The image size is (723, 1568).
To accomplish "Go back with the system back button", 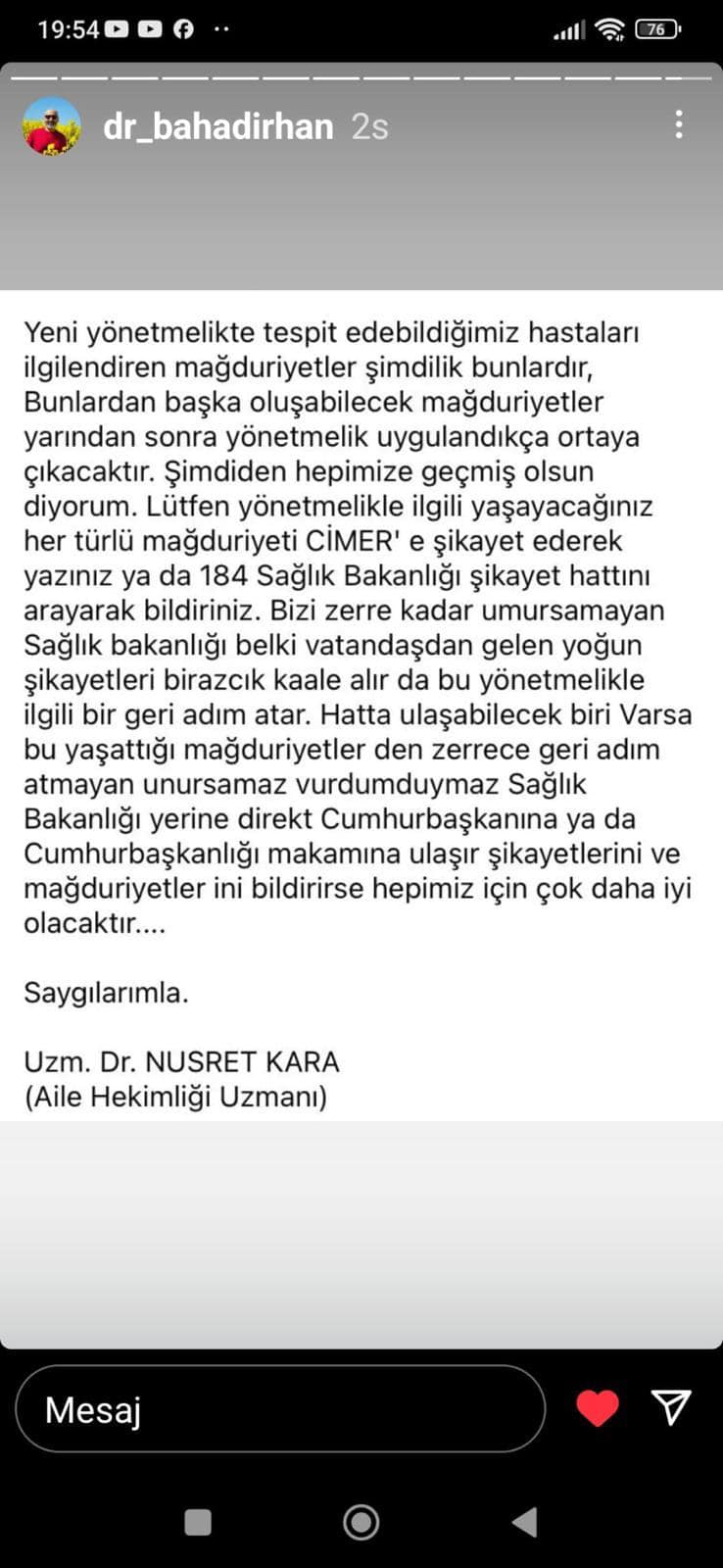I will pyautogui.click(x=525, y=1522).
